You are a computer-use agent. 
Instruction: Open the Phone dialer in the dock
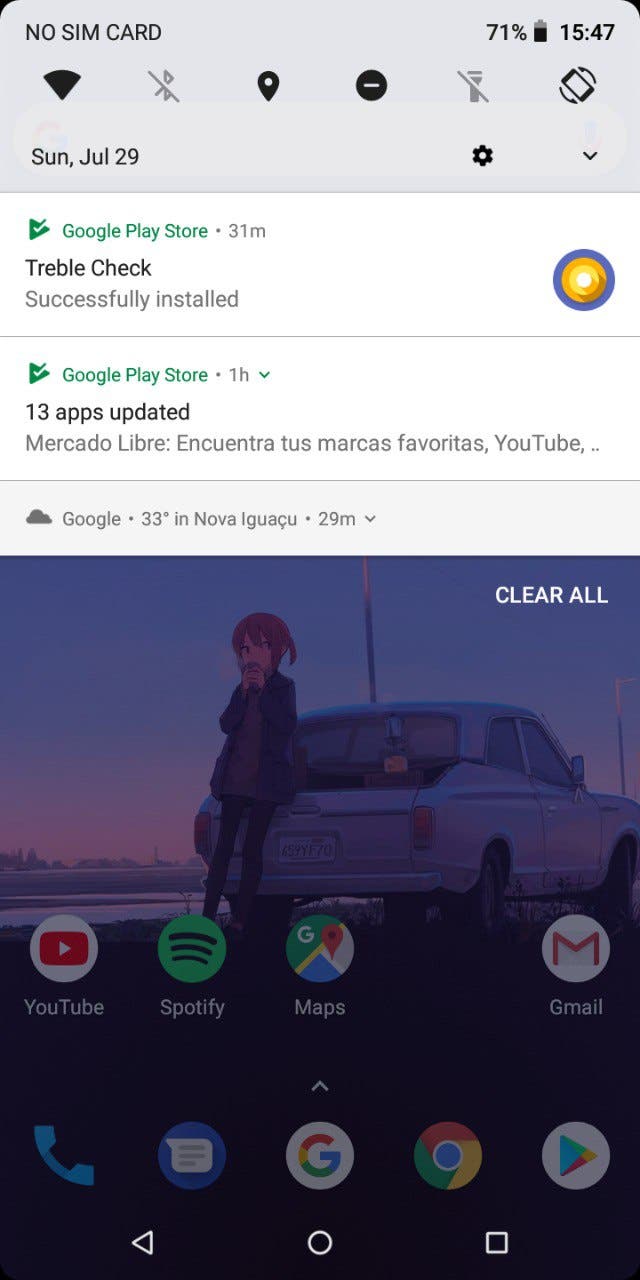[64, 1156]
